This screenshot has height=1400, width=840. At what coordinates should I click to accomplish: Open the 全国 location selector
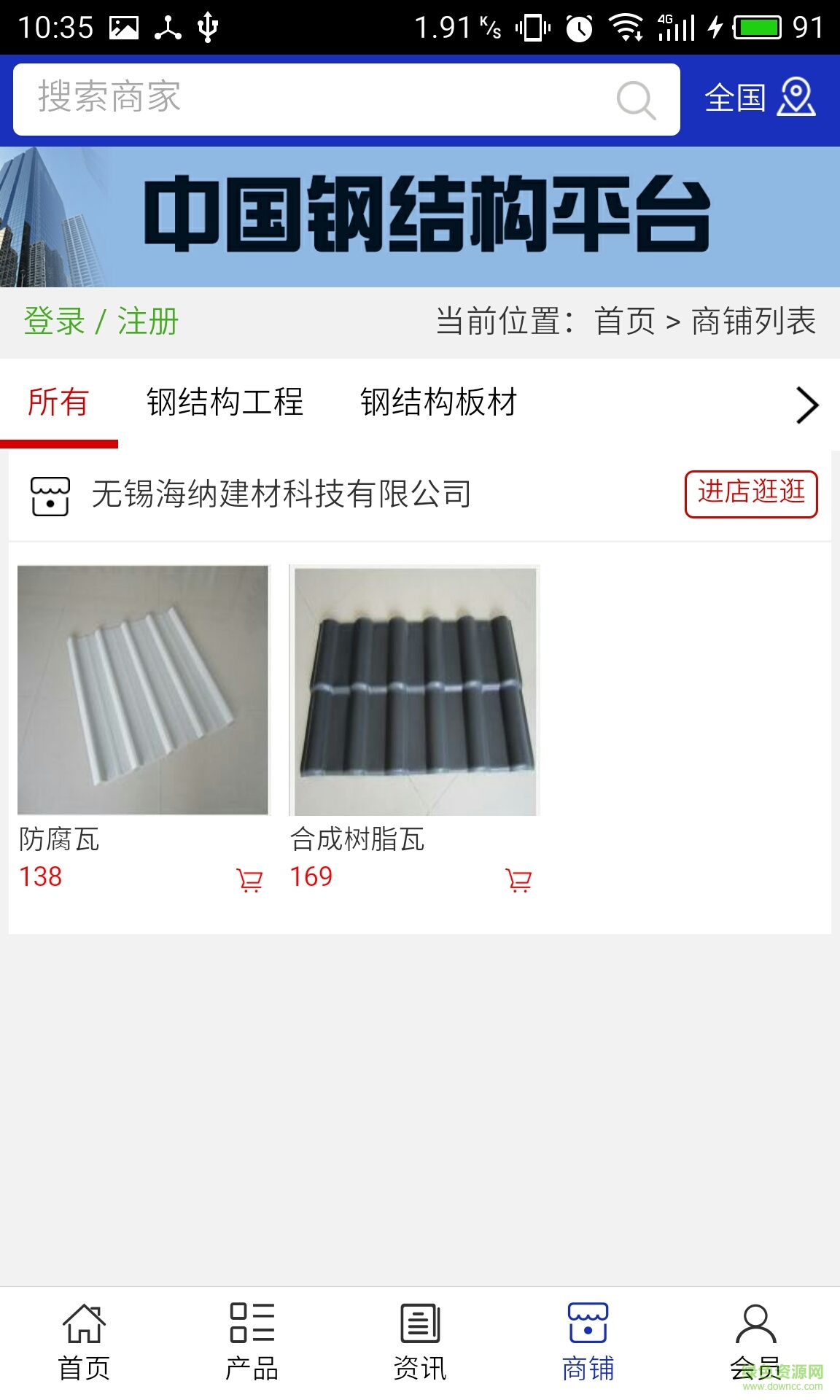click(759, 98)
